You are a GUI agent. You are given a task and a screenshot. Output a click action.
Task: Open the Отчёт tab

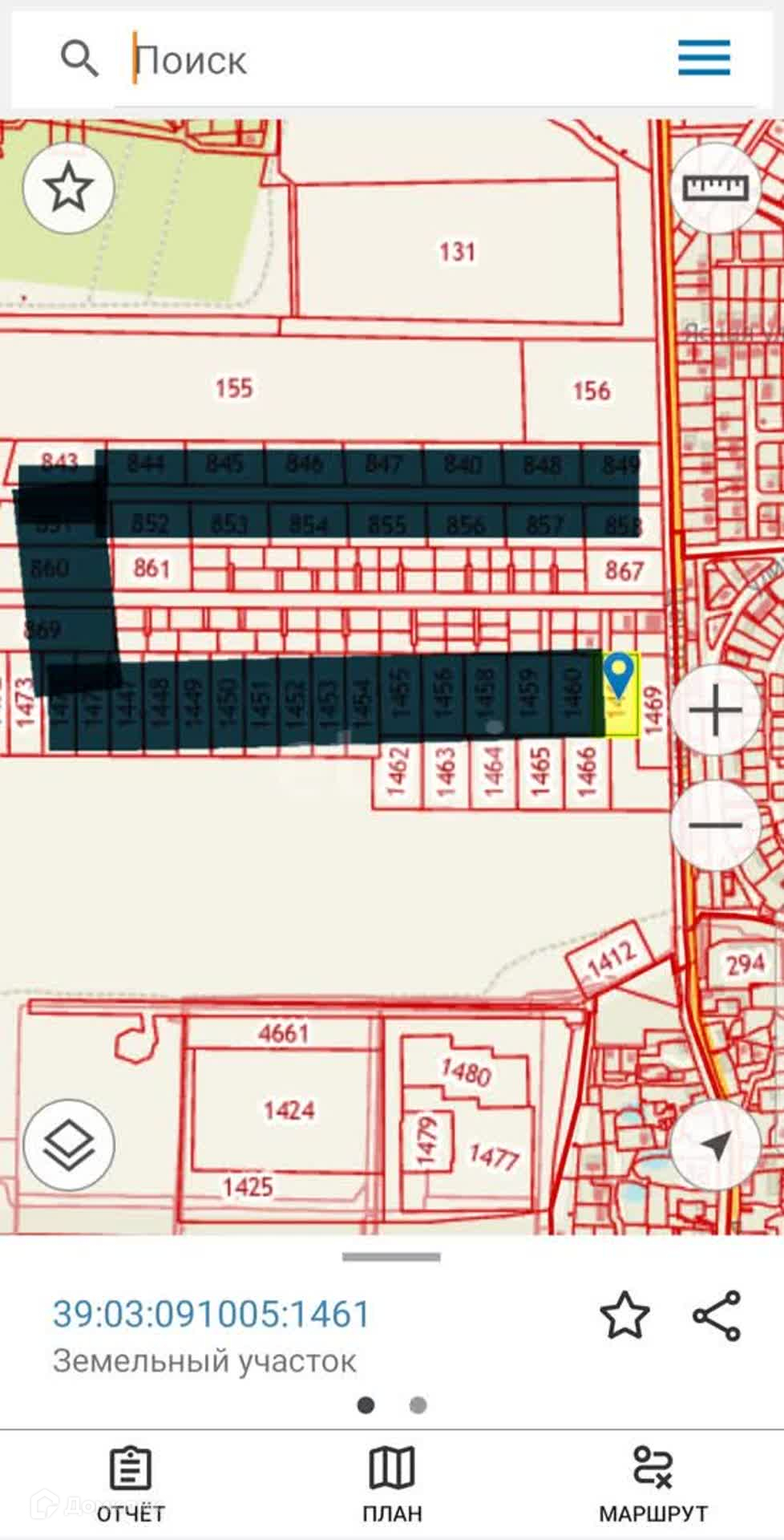click(x=130, y=1484)
